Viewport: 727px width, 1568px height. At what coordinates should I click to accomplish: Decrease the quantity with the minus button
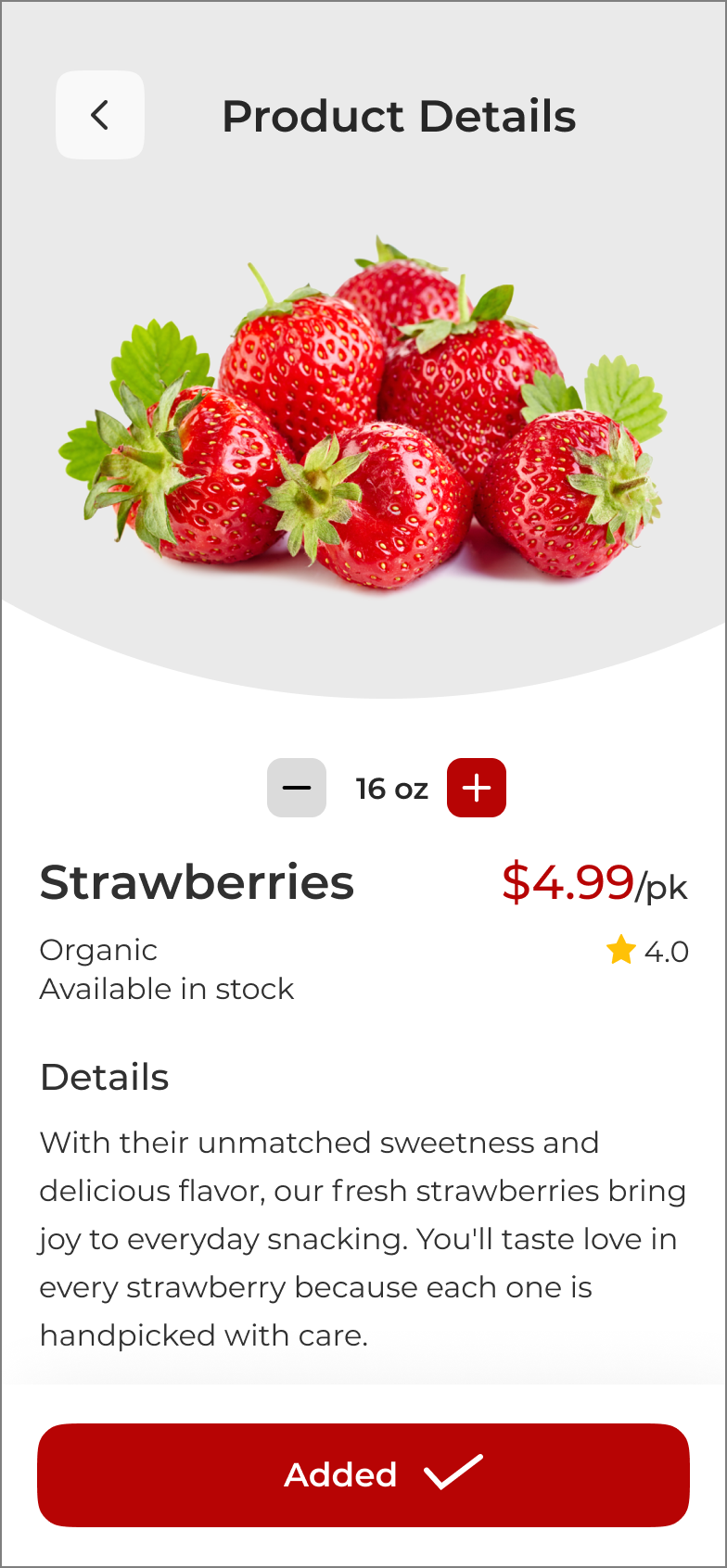click(x=297, y=788)
